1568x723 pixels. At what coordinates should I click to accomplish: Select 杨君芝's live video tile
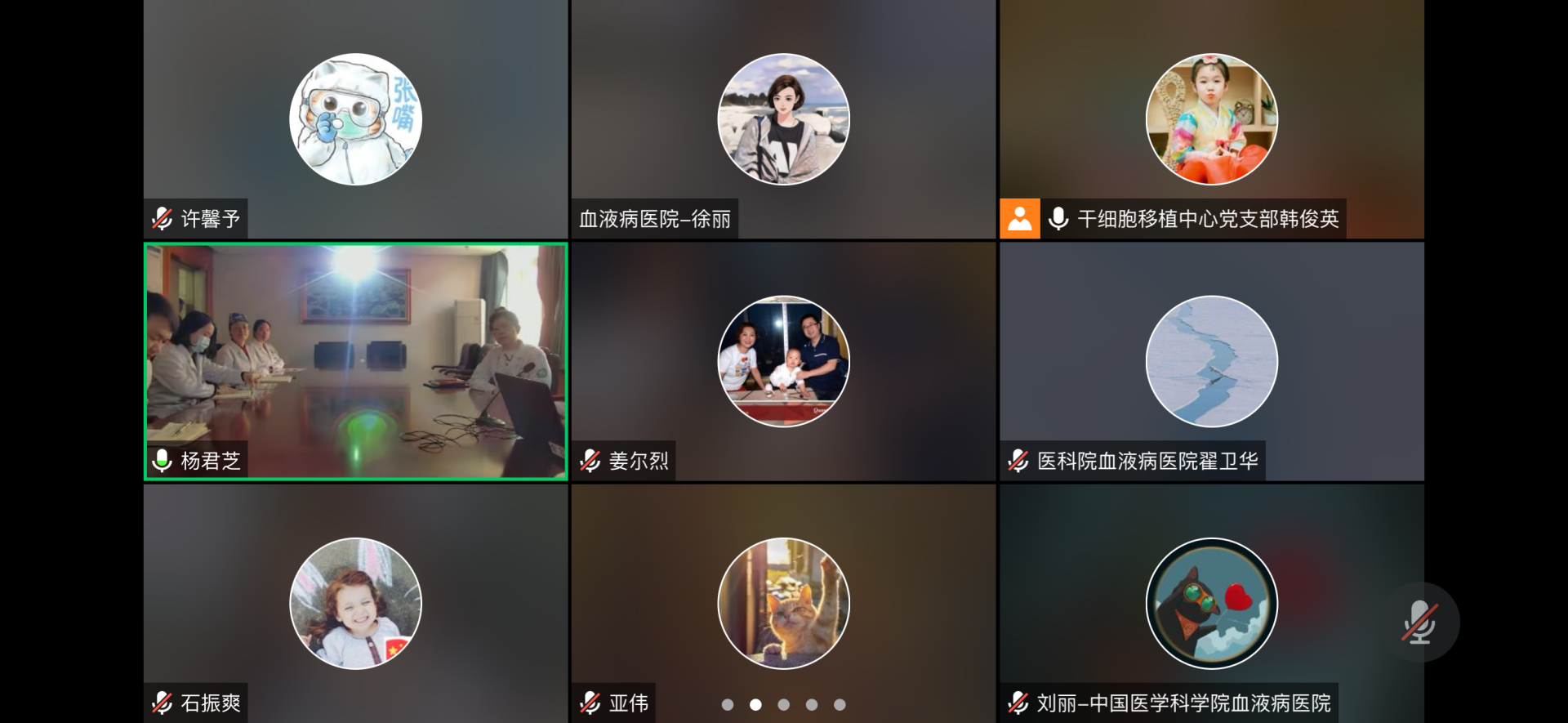(x=355, y=361)
